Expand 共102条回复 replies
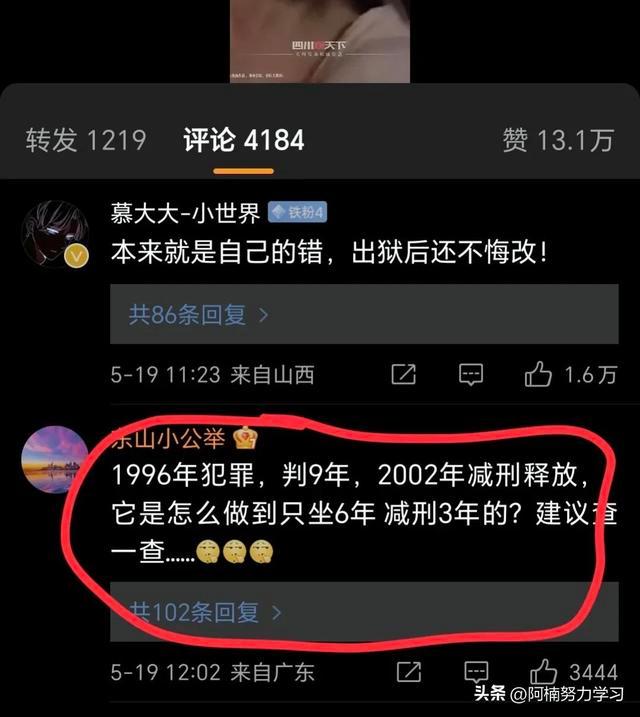640x717 pixels. 205,611
